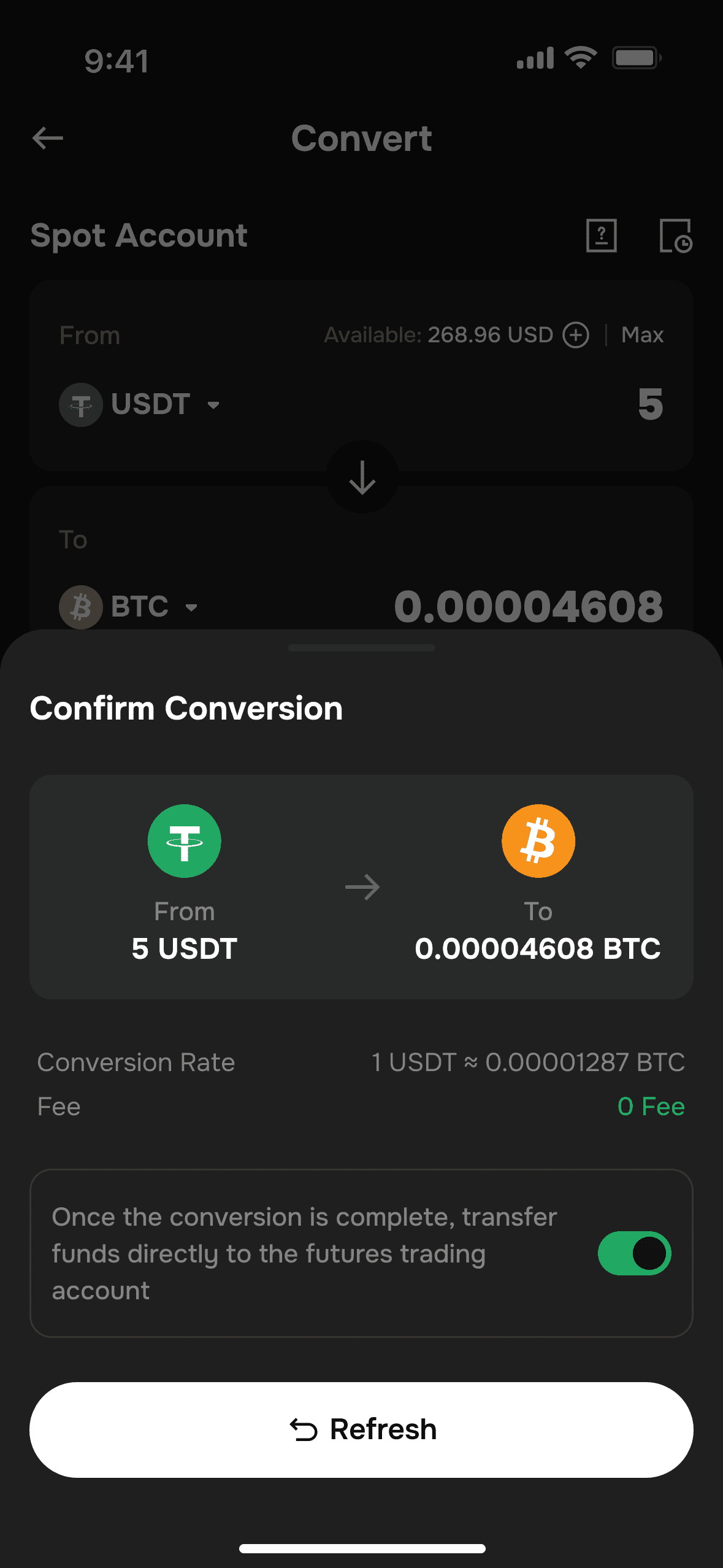Select Max available amount
The height and width of the screenshot is (1568, 723).
(x=642, y=335)
